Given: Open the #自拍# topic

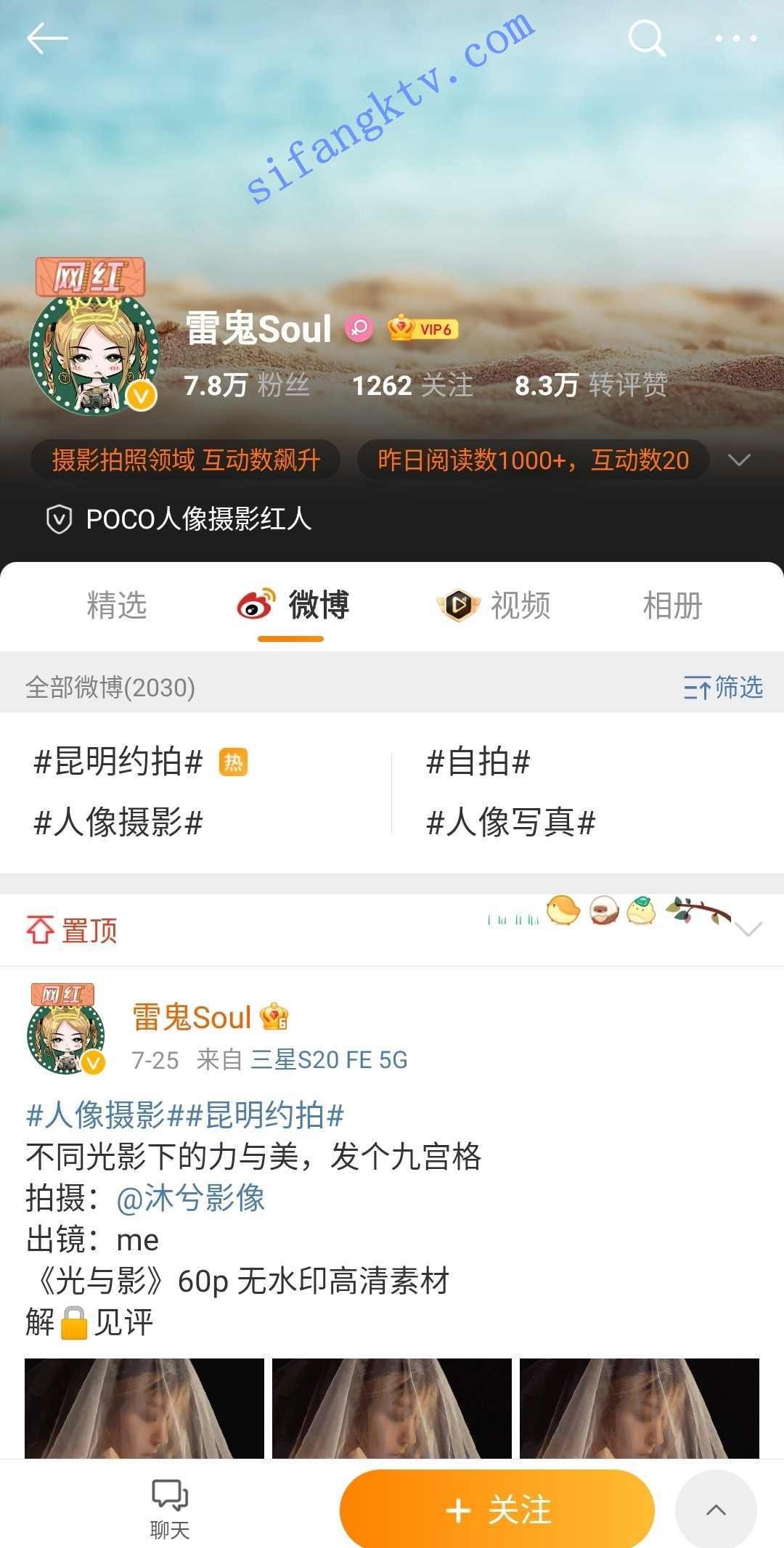Looking at the screenshot, I should [x=478, y=762].
